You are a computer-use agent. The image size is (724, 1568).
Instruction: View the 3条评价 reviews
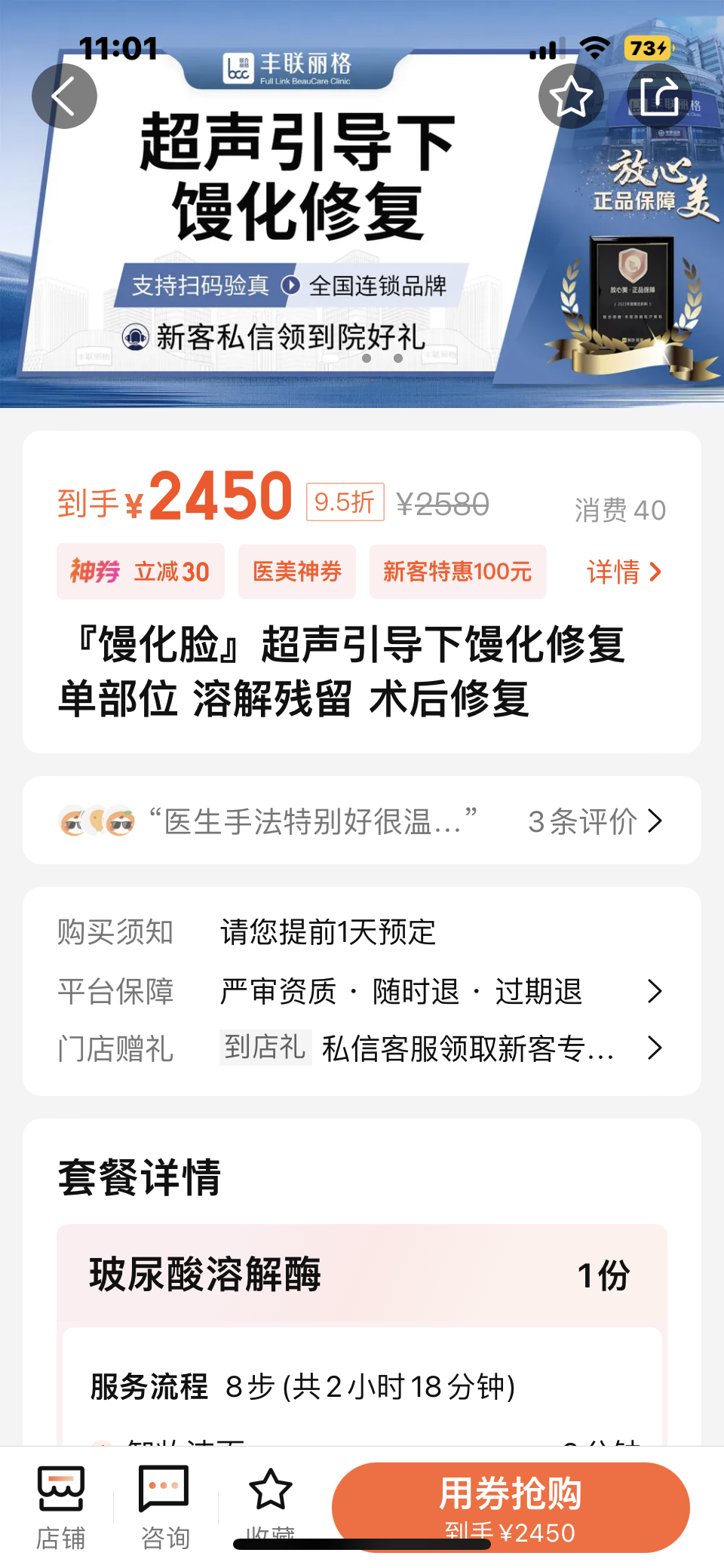[x=594, y=821]
